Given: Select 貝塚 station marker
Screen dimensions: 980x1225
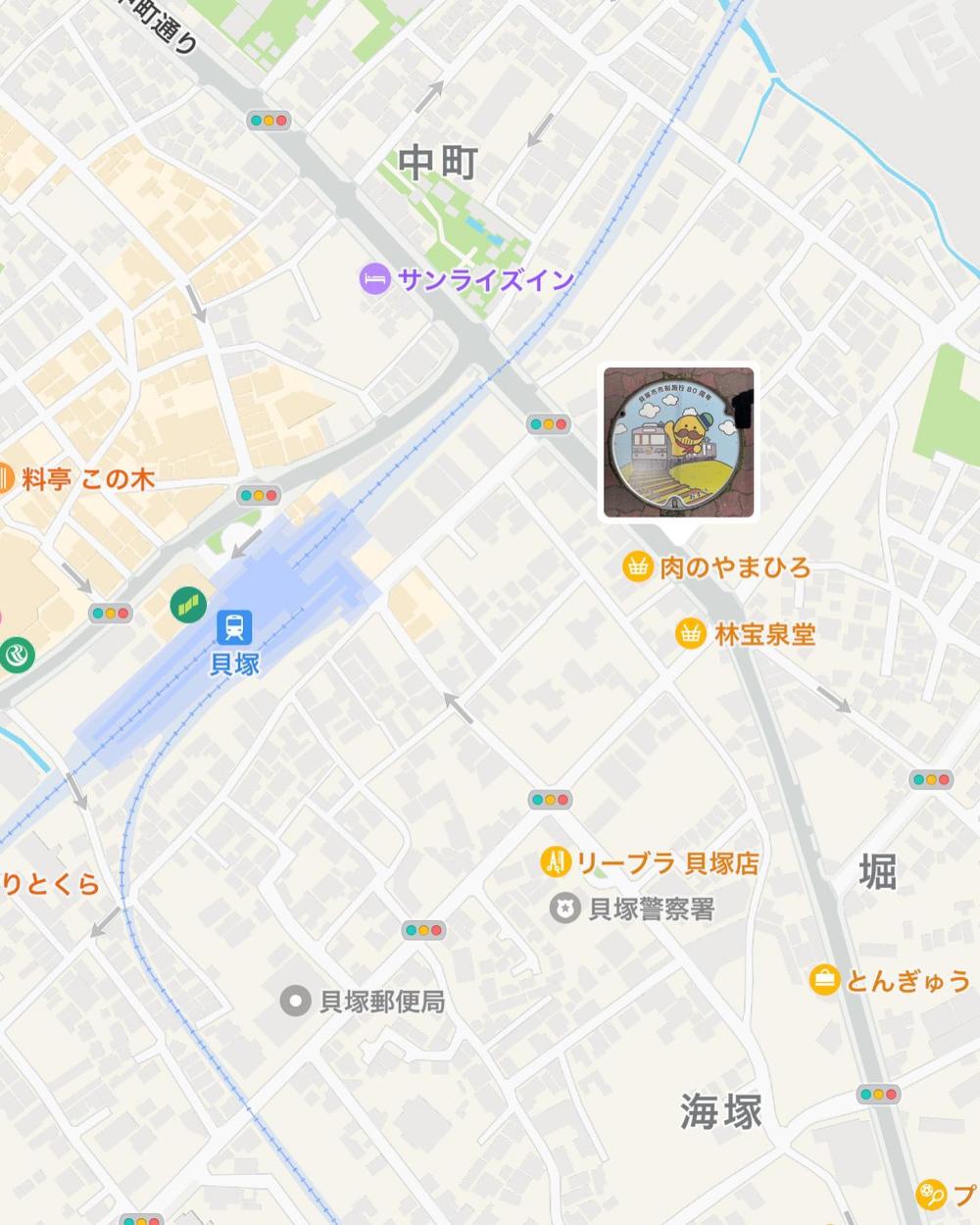Looking at the screenshot, I should [234, 627].
